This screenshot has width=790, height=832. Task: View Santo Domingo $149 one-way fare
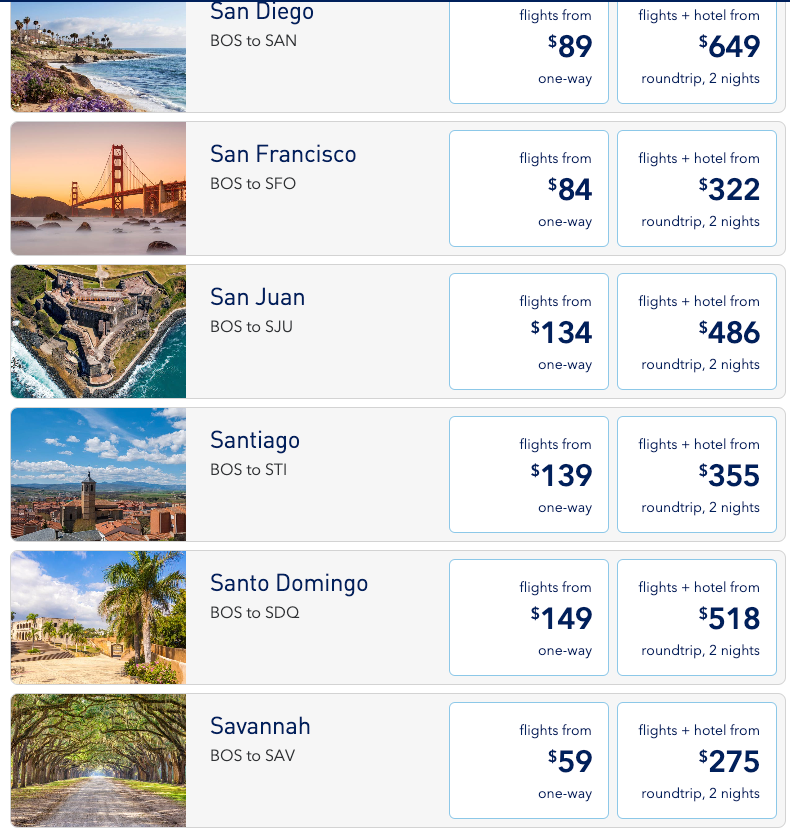coord(528,617)
